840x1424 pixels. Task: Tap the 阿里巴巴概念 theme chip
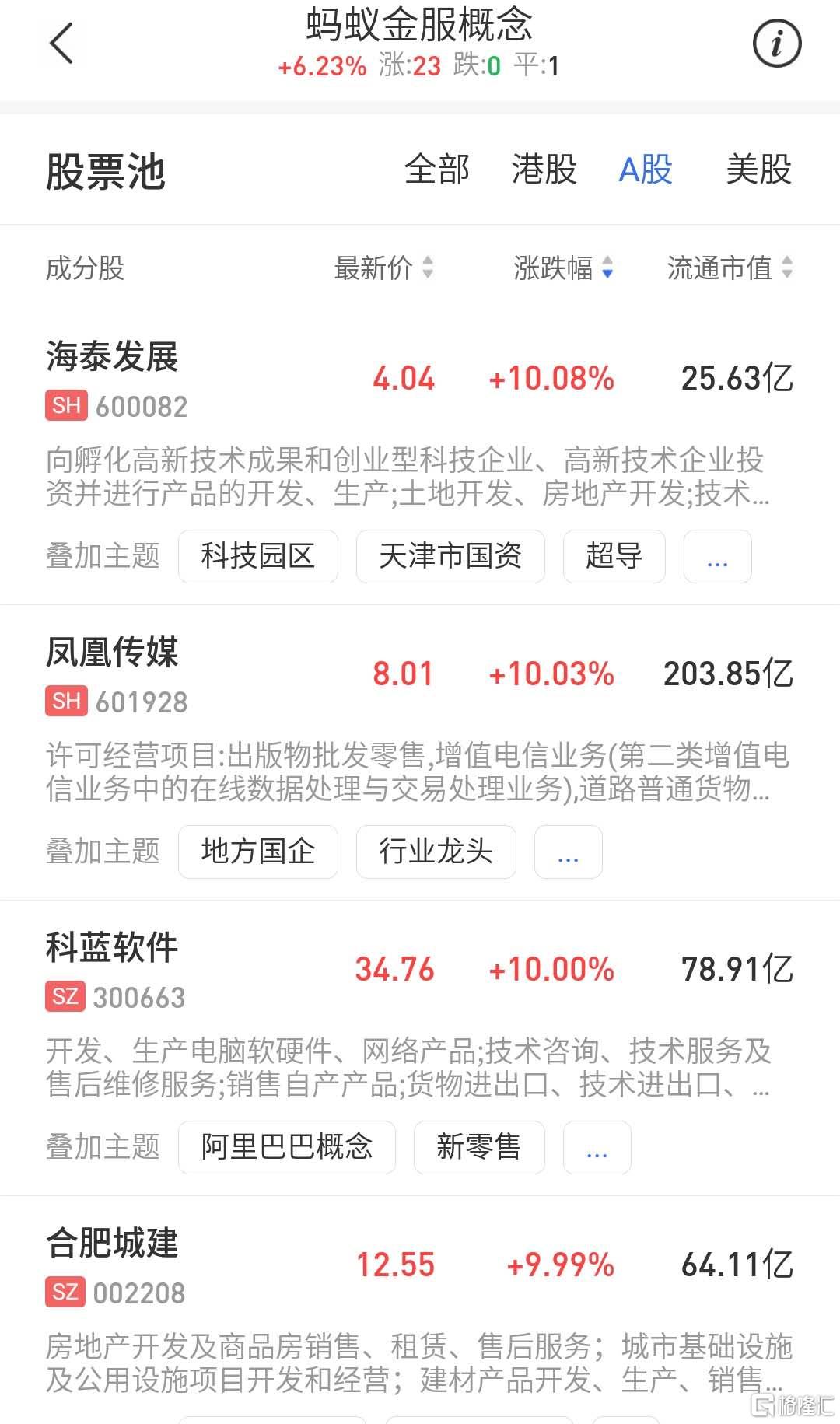[x=287, y=1147]
